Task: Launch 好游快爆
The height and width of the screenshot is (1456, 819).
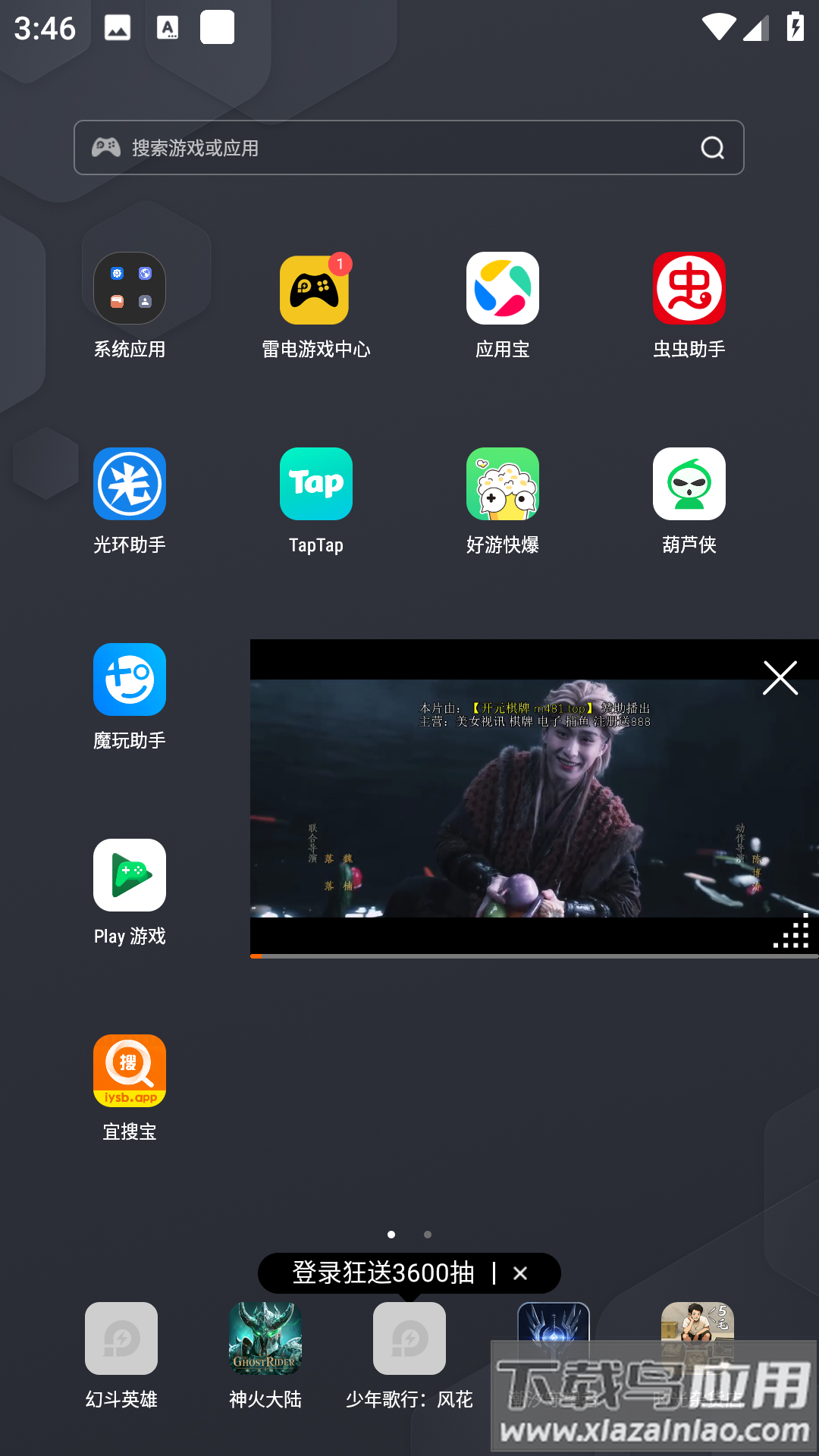Action: click(x=503, y=483)
